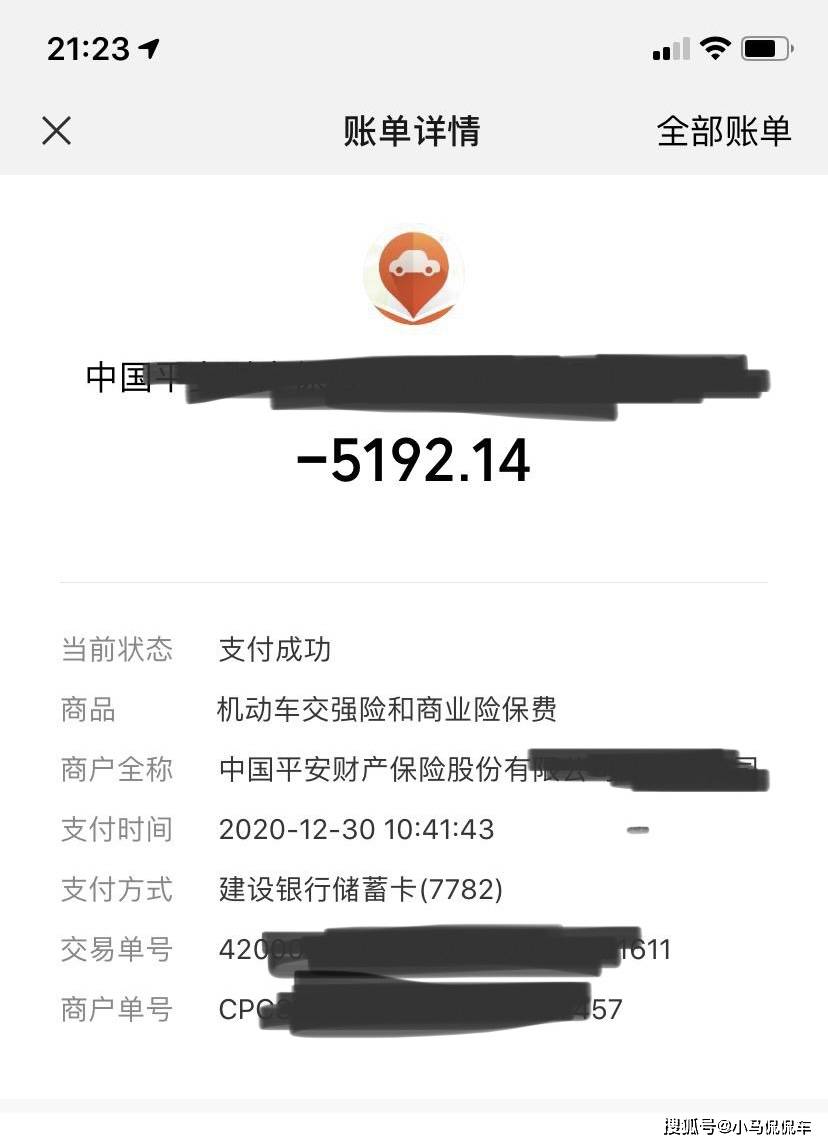Open 全部账单 to view all bills

pos(723,131)
